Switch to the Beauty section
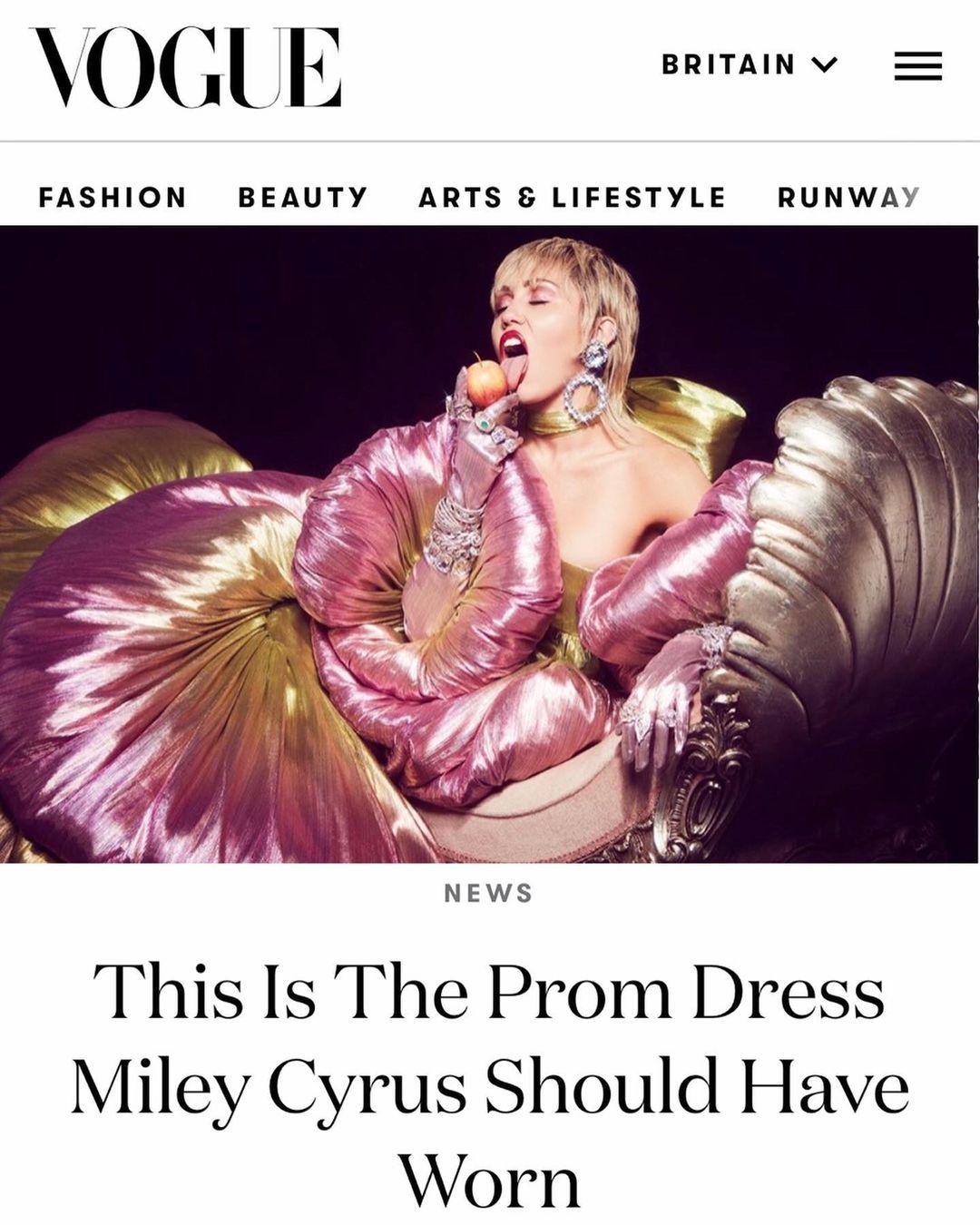 [x=303, y=197]
